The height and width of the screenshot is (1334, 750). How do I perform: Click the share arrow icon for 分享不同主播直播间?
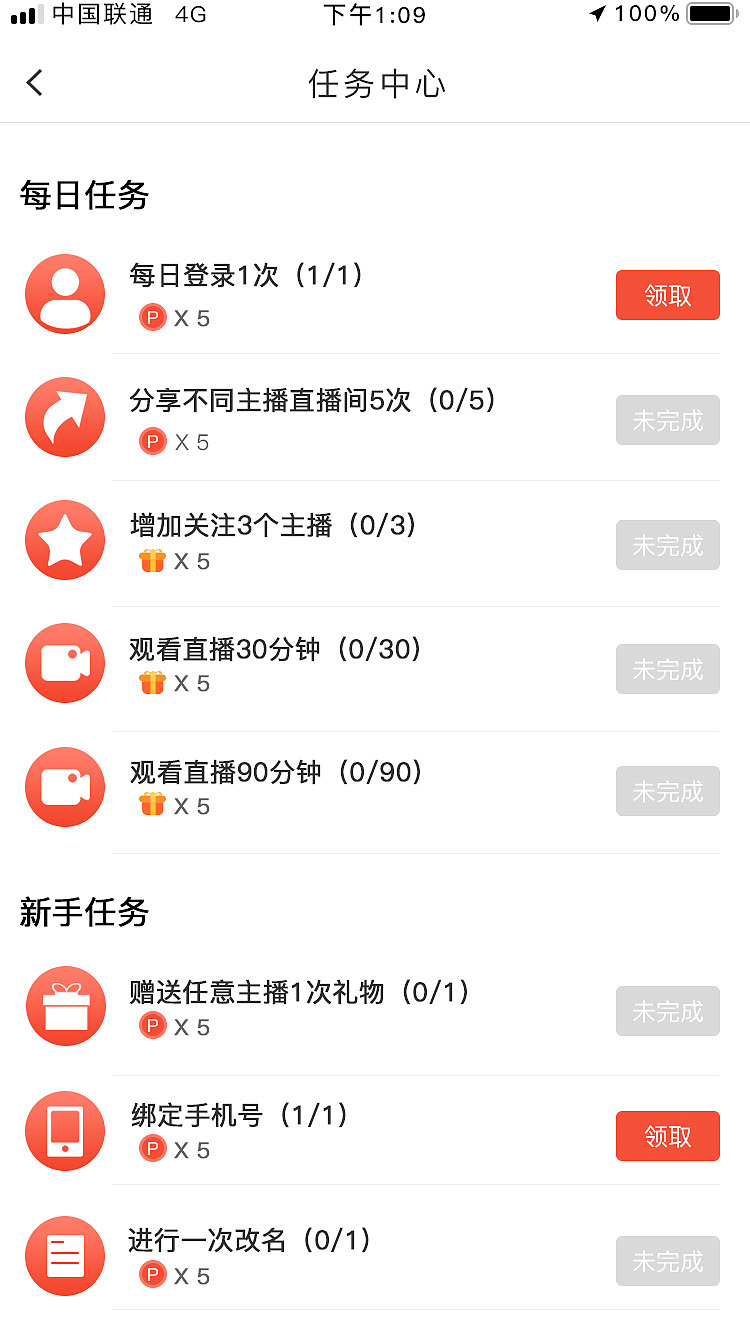64,417
